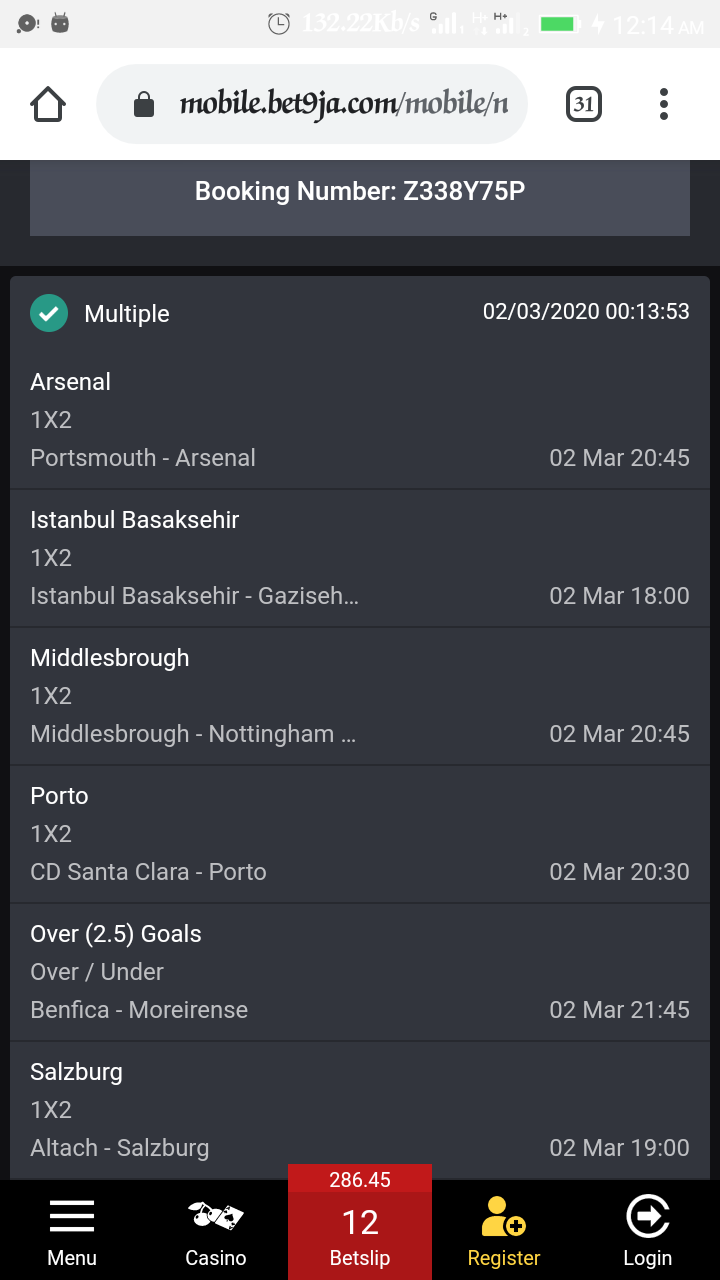Open the tab switcher showing 31 tabs

pyautogui.click(x=584, y=104)
